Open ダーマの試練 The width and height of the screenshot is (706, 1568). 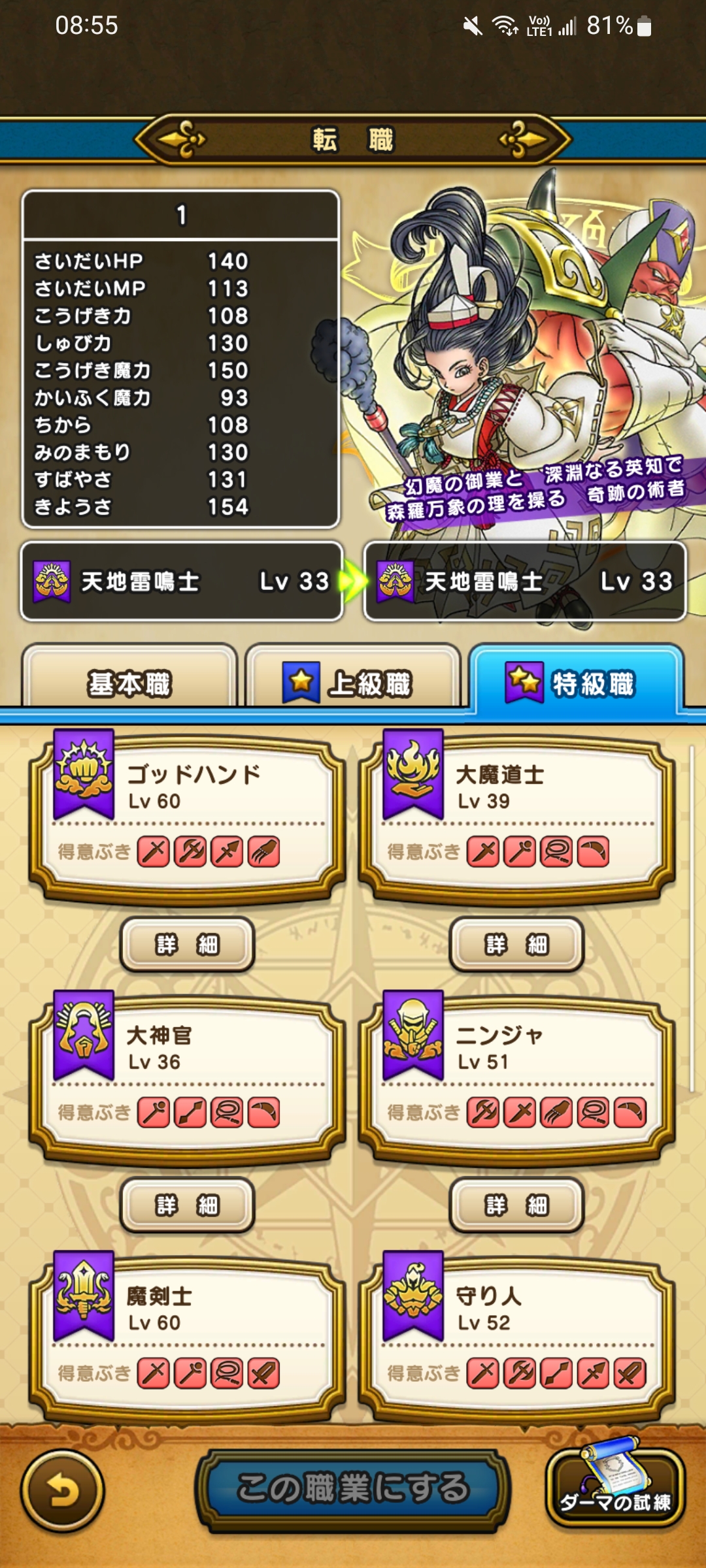coord(615,1491)
